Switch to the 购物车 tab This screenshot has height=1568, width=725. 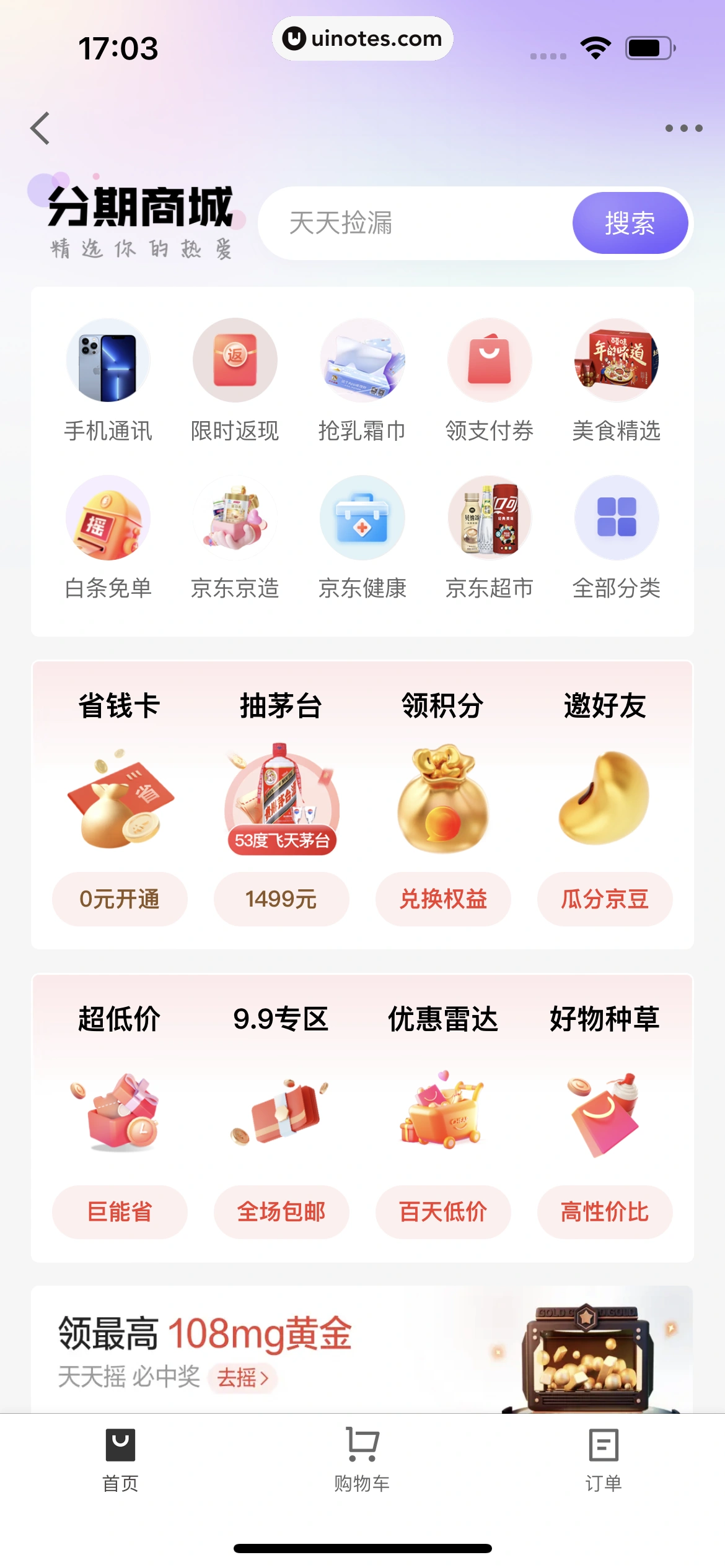point(362,1460)
